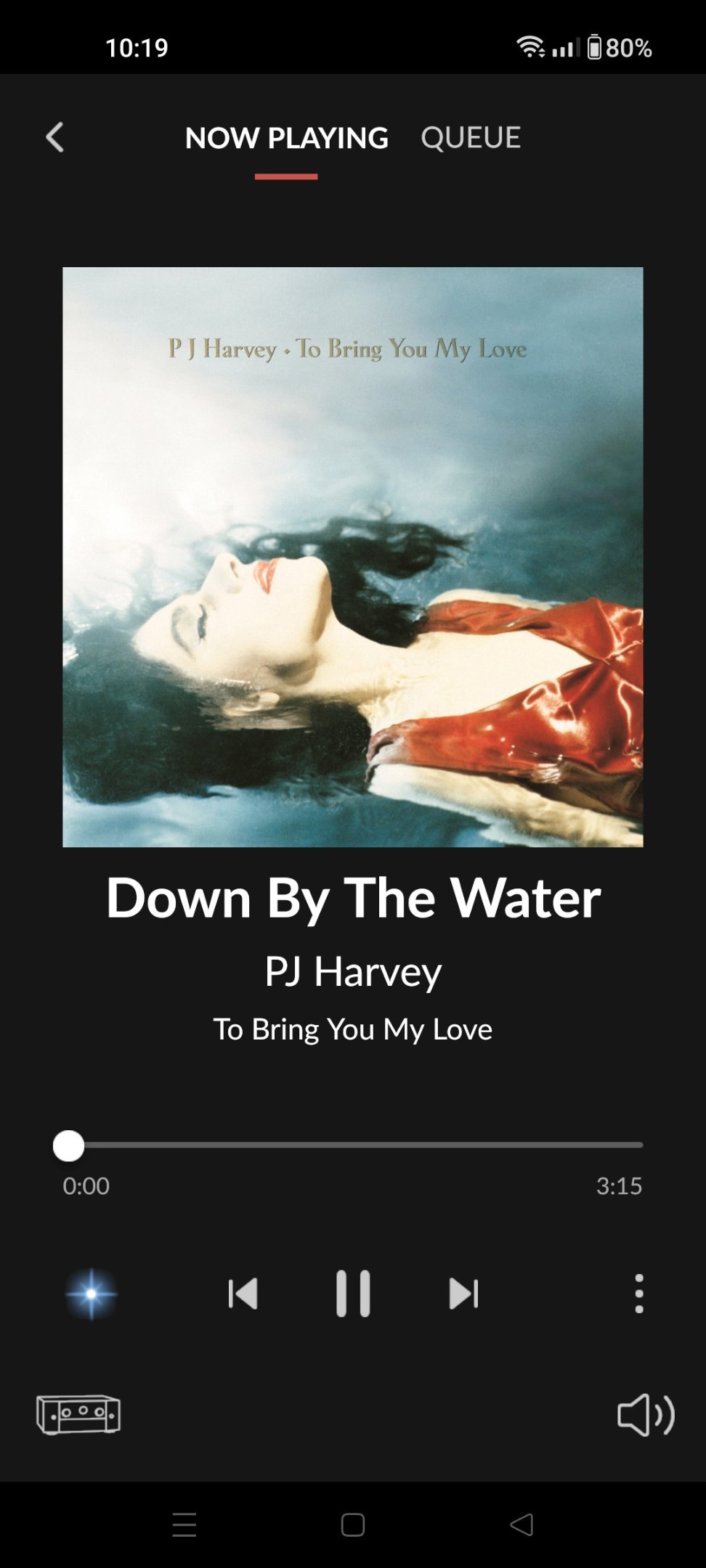Tap the playback progress slider knob
Image resolution: width=706 pixels, height=1568 pixels.
click(69, 1146)
